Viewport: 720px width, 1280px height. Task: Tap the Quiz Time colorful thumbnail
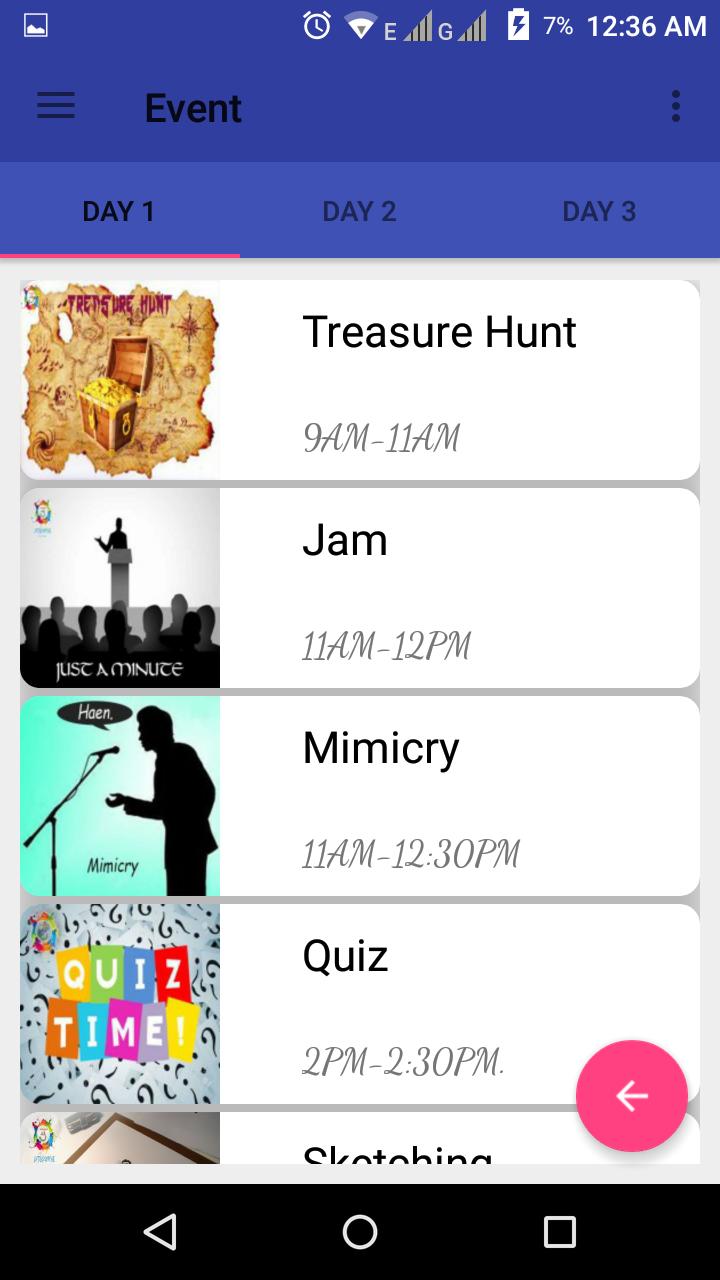(x=119, y=1004)
